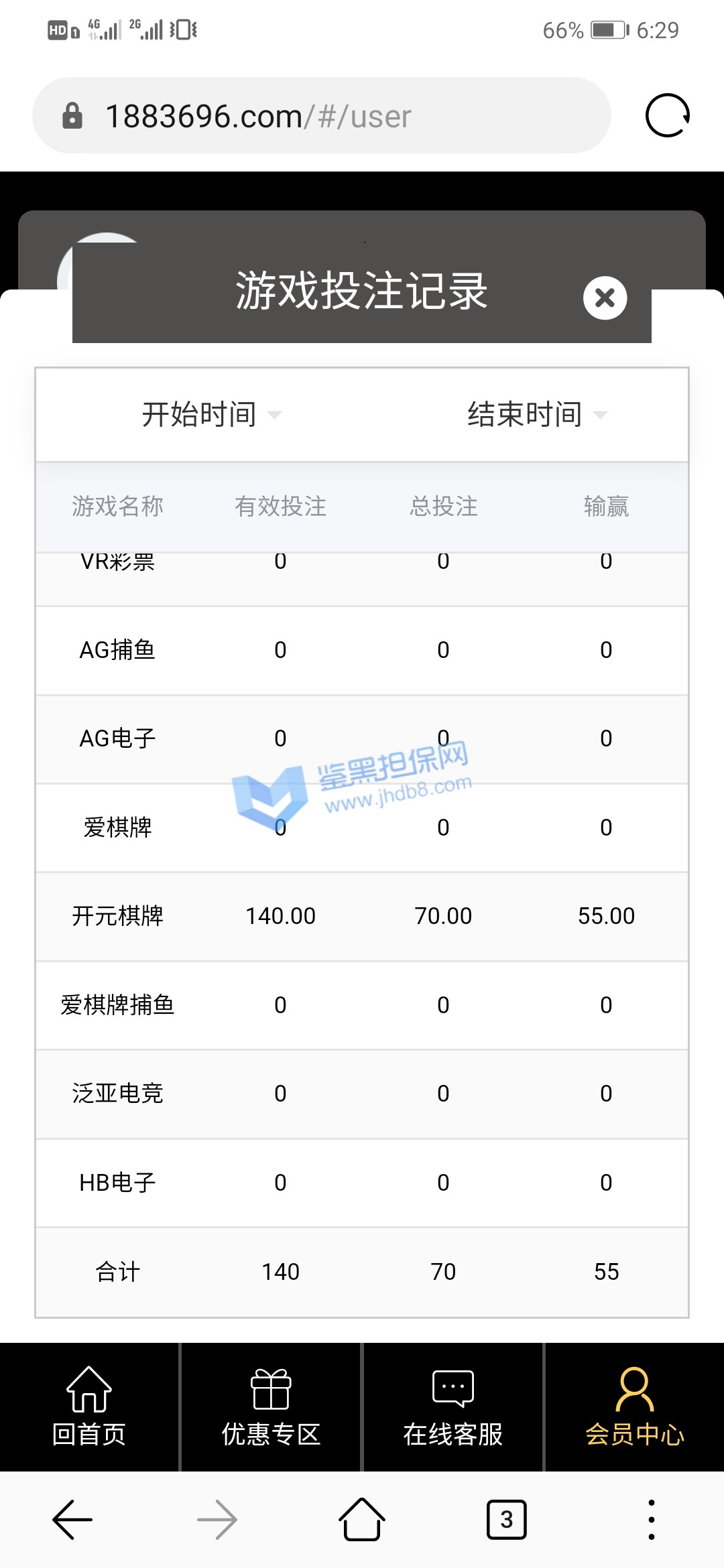Image resolution: width=724 pixels, height=1568 pixels.
Task: Open the browser overflow menu
Action: click(651, 1520)
